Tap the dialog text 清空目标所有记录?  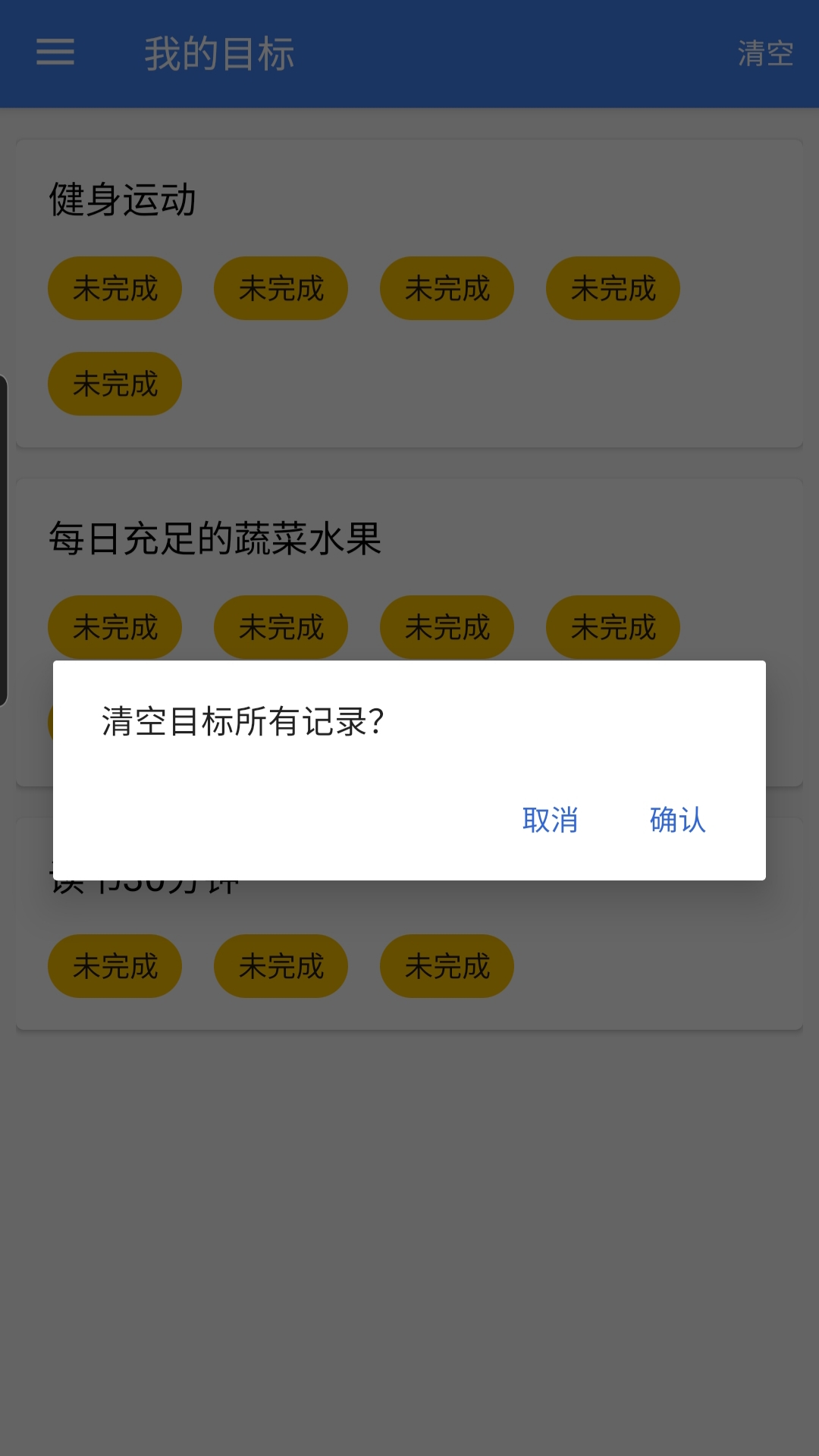click(x=243, y=722)
